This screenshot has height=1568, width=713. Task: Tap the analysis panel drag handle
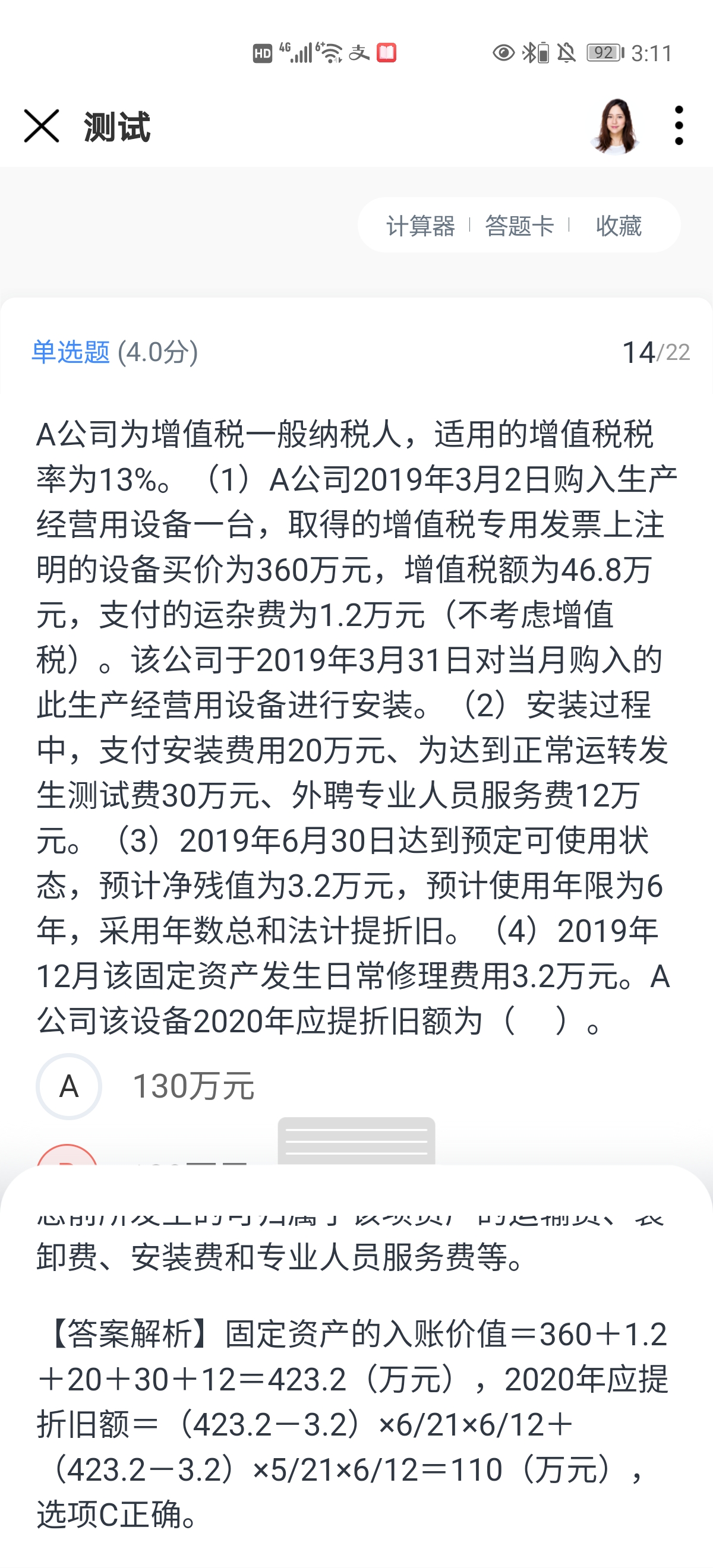(x=356, y=1142)
